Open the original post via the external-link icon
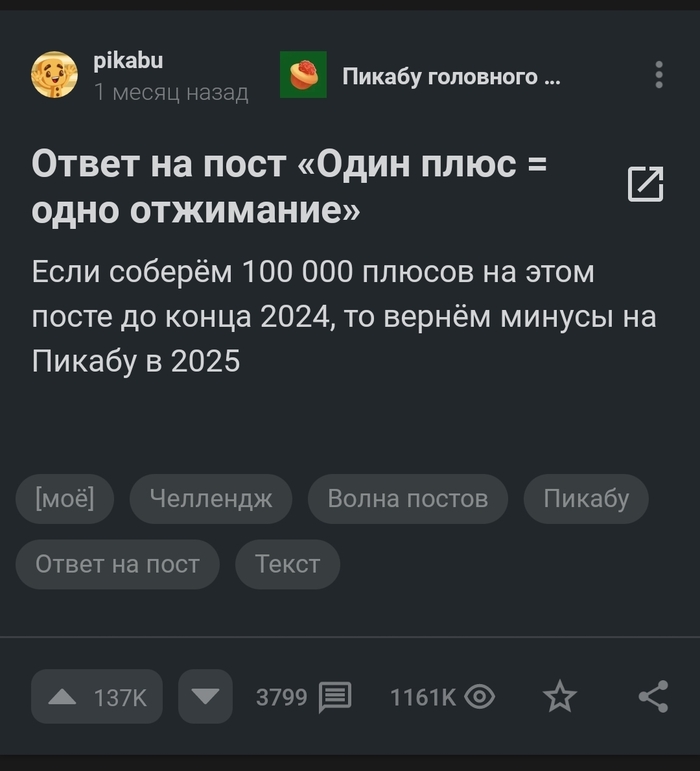 click(x=645, y=184)
